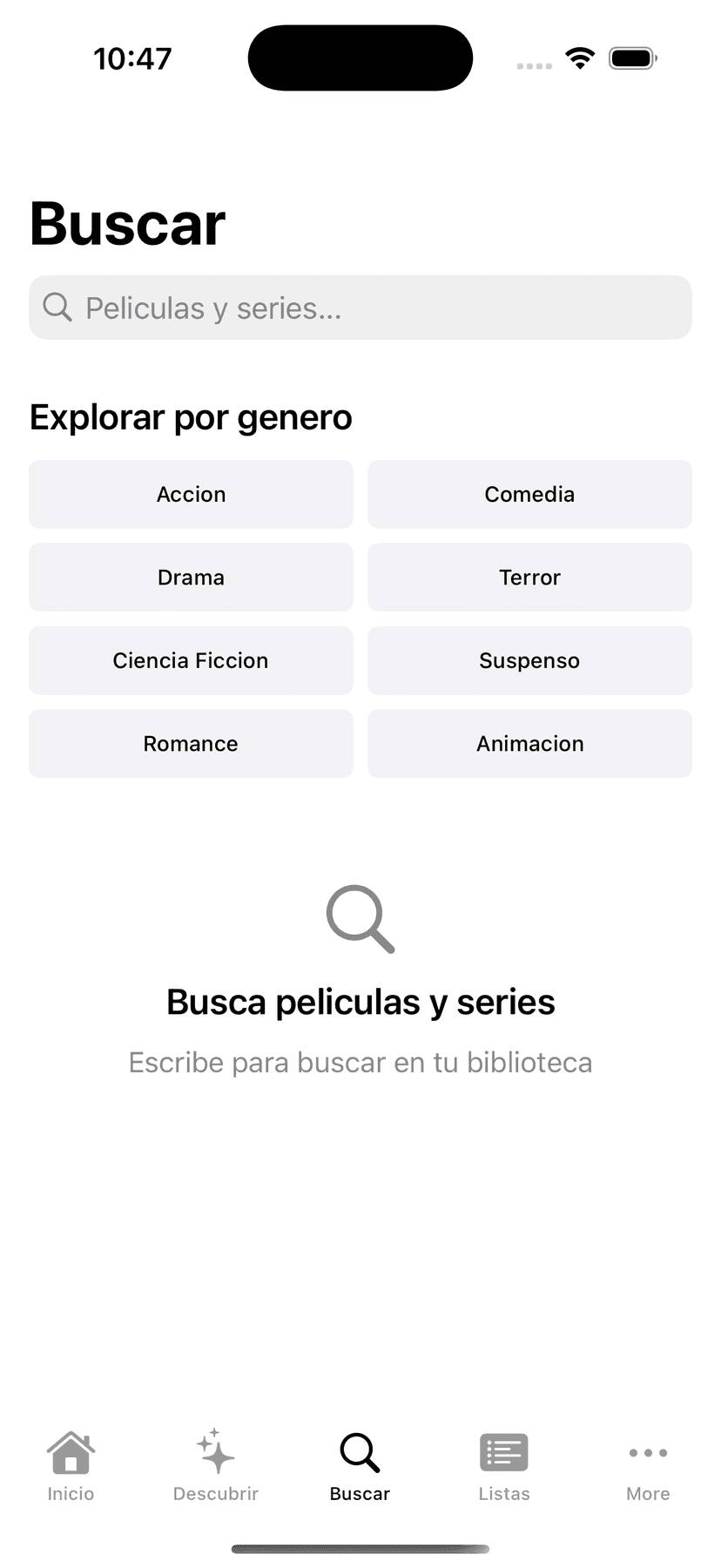The image size is (721, 1568).
Task: Open Listas using the list icon
Action: point(503,1450)
